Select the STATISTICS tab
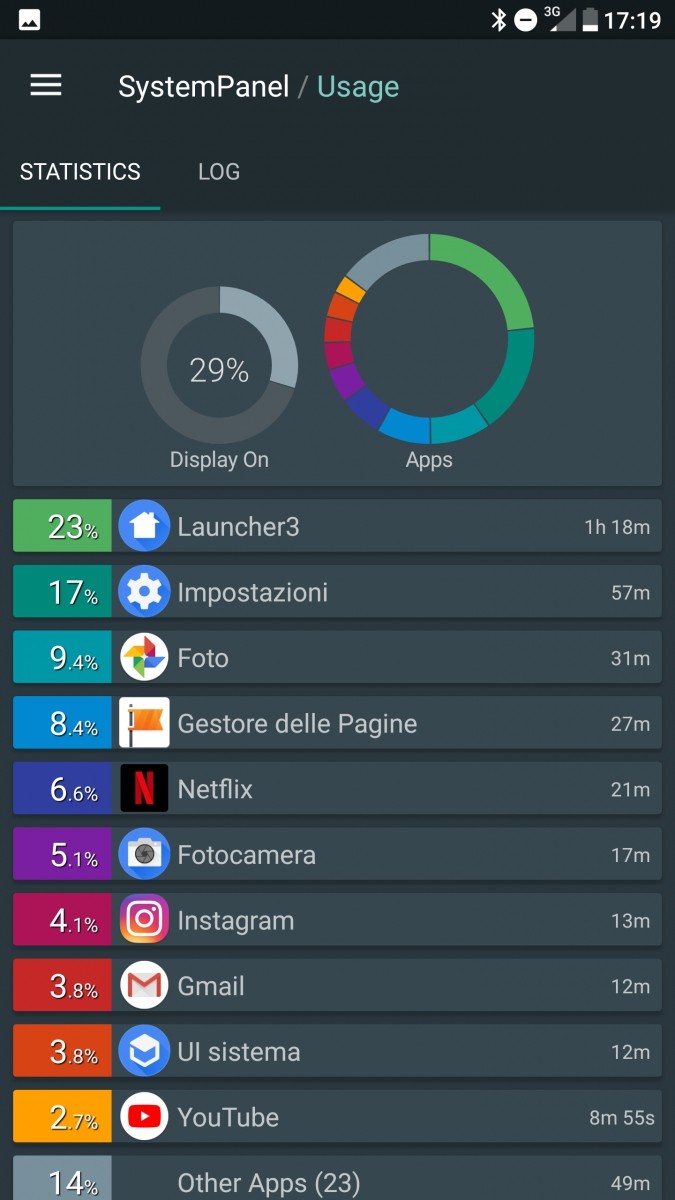 (80, 172)
